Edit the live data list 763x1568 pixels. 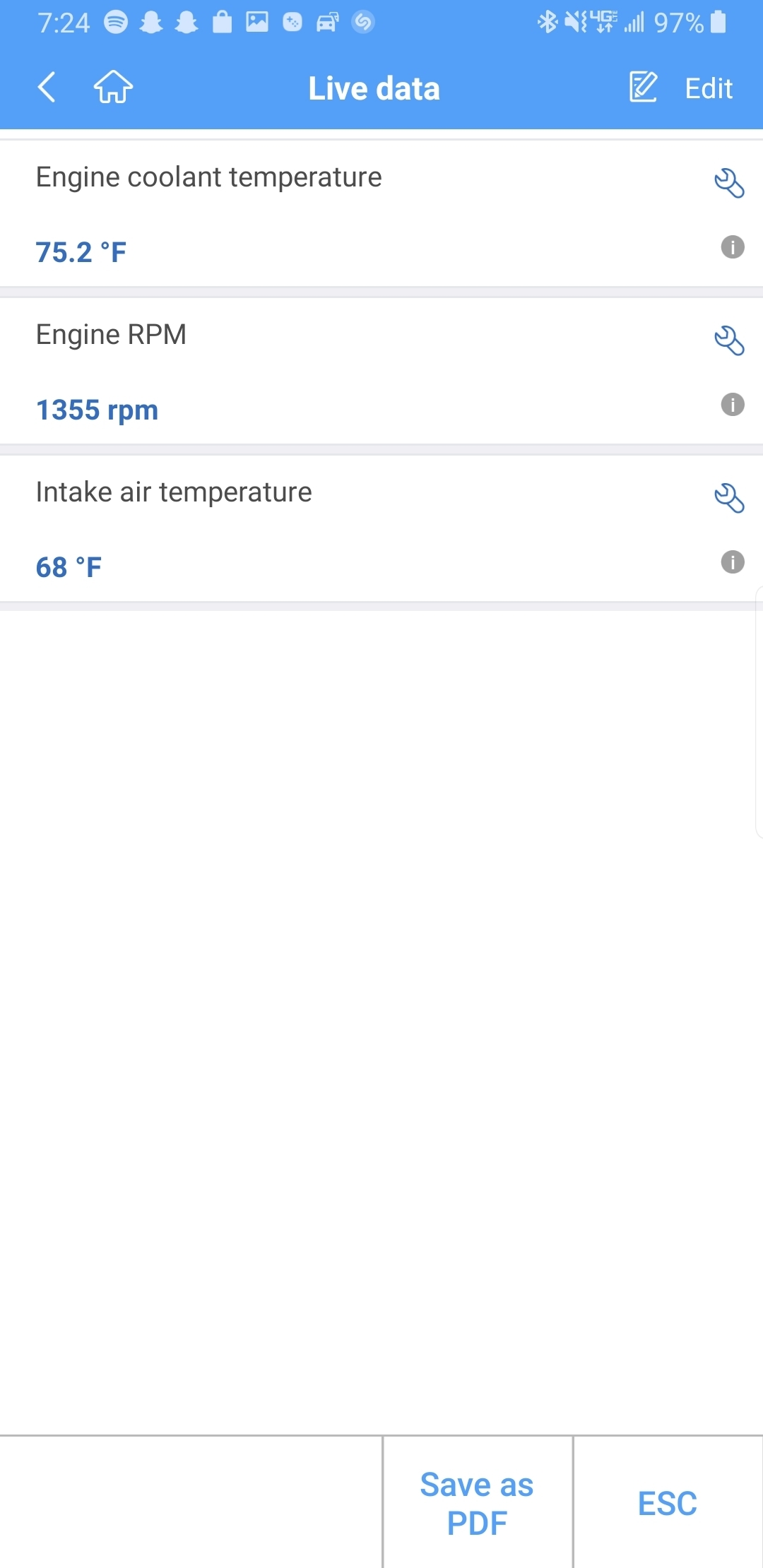682,88
